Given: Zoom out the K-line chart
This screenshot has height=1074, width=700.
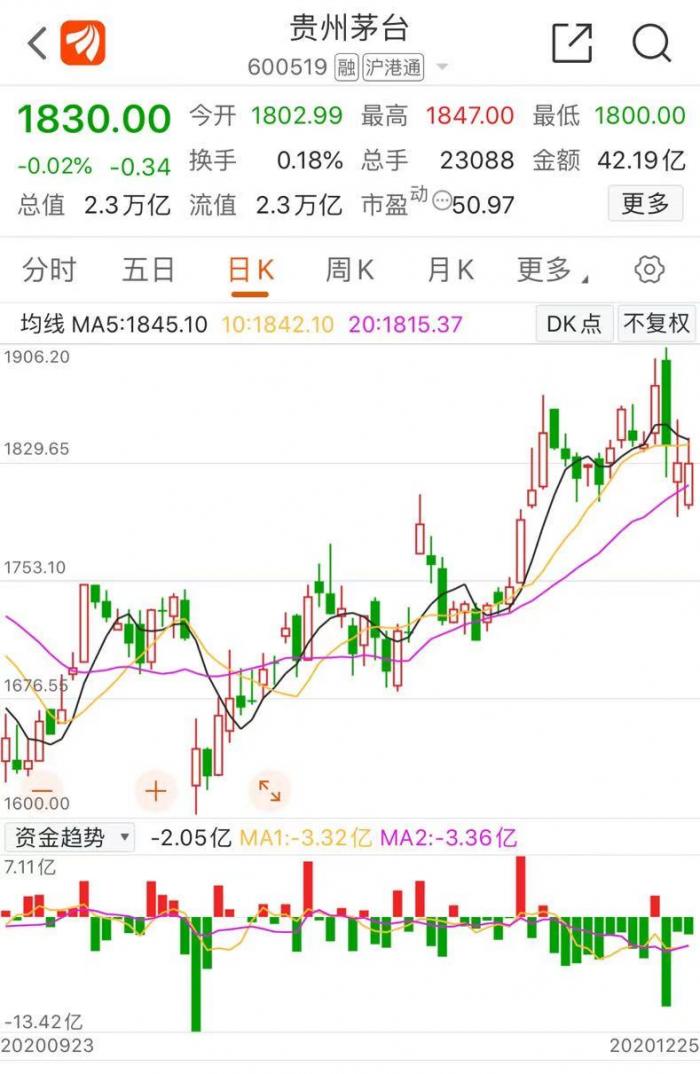Looking at the screenshot, I should point(47,789).
